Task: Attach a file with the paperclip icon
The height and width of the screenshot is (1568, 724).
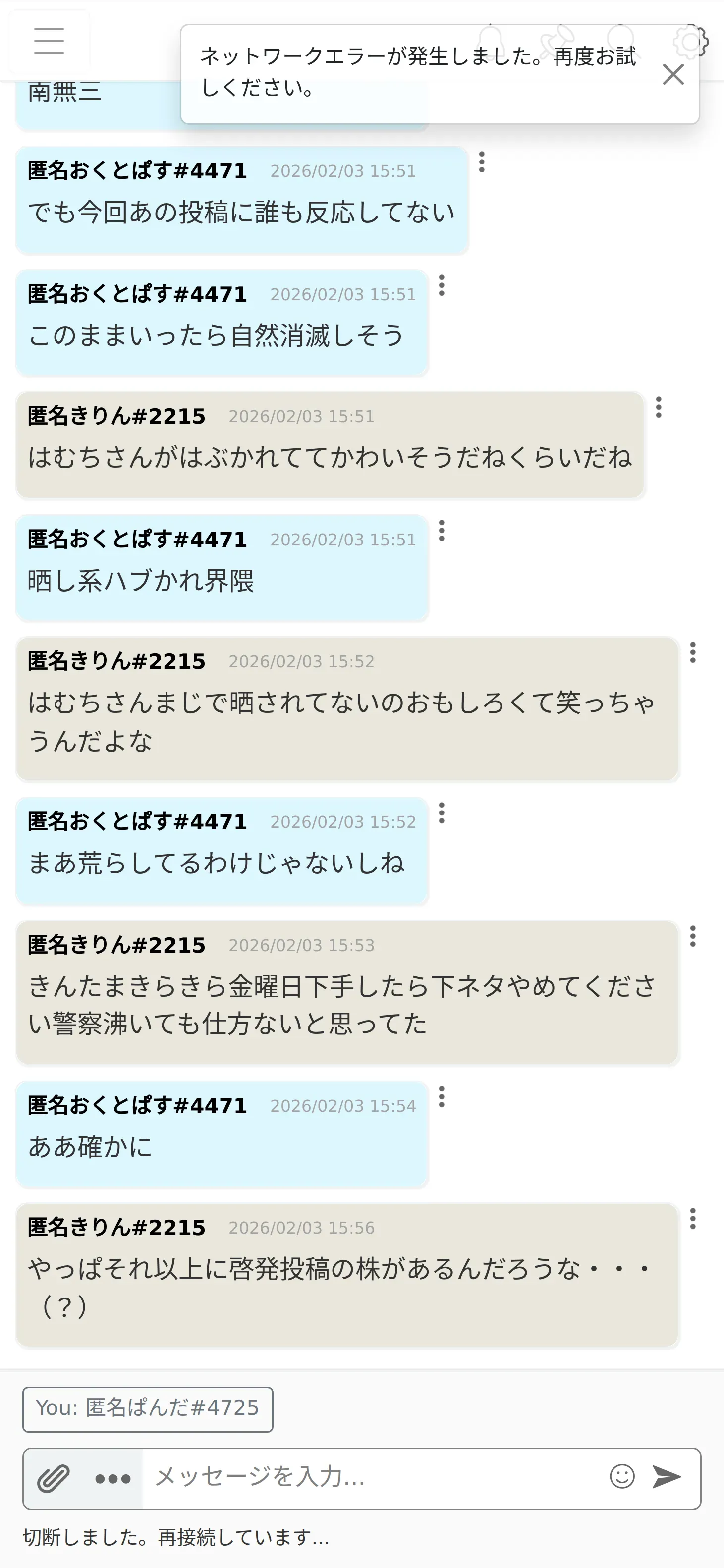Action: coord(54,1478)
